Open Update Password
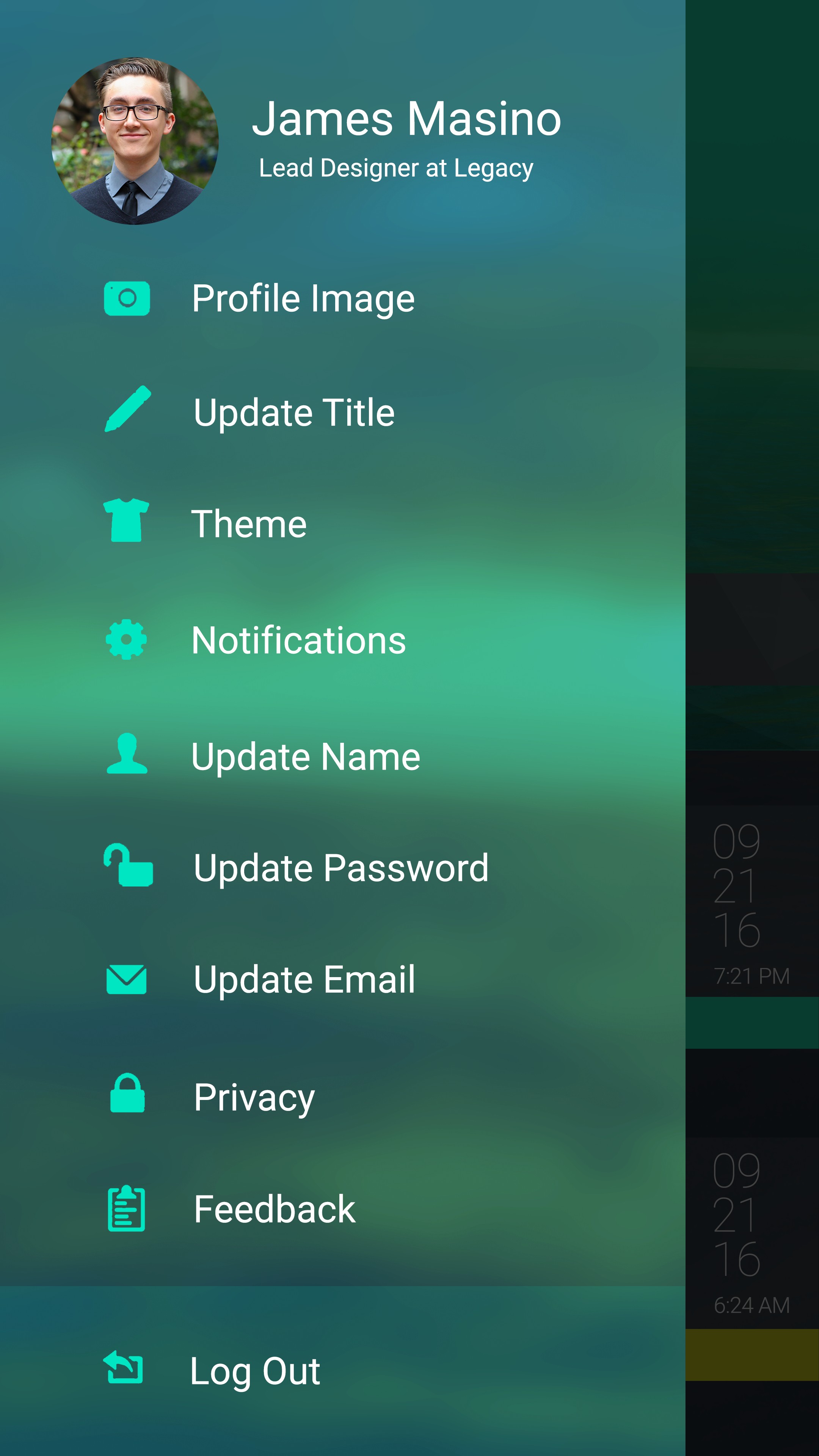The height and width of the screenshot is (1456, 819). click(x=340, y=868)
